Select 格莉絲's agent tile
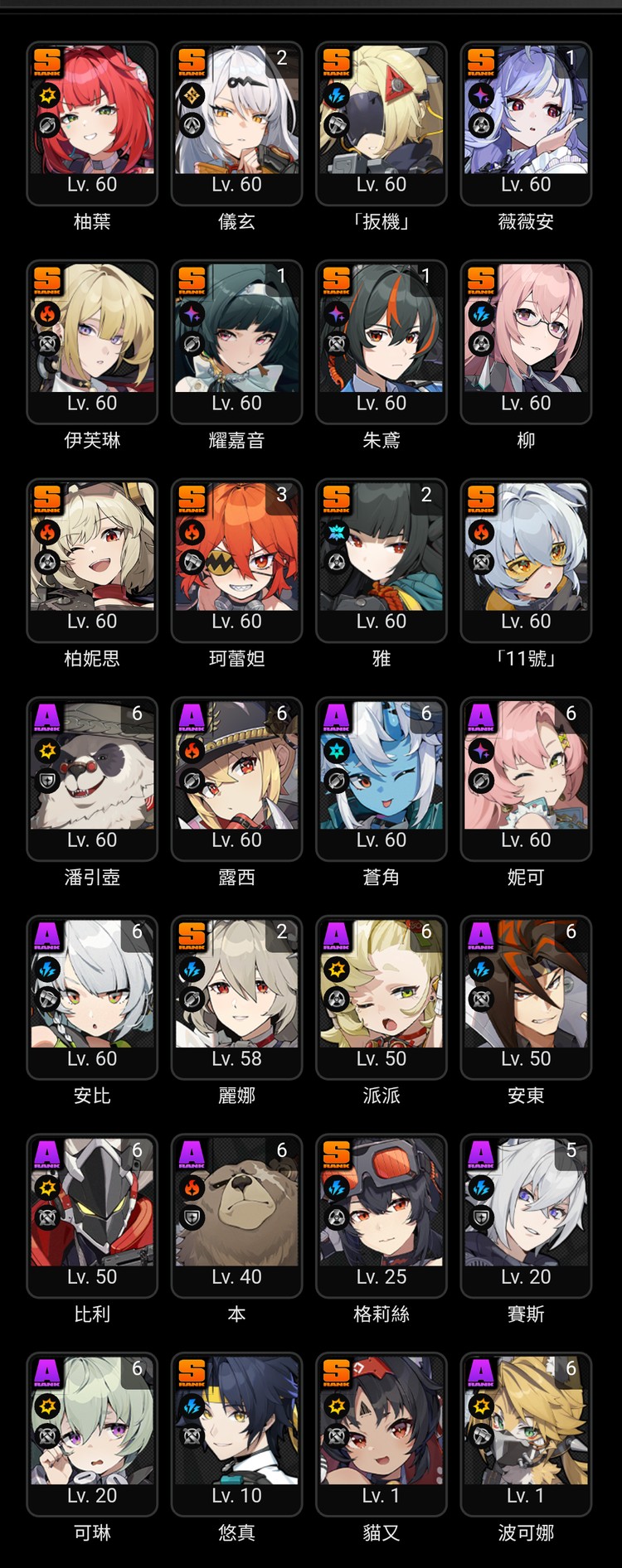The width and height of the screenshot is (622, 1568). [x=381, y=1215]
